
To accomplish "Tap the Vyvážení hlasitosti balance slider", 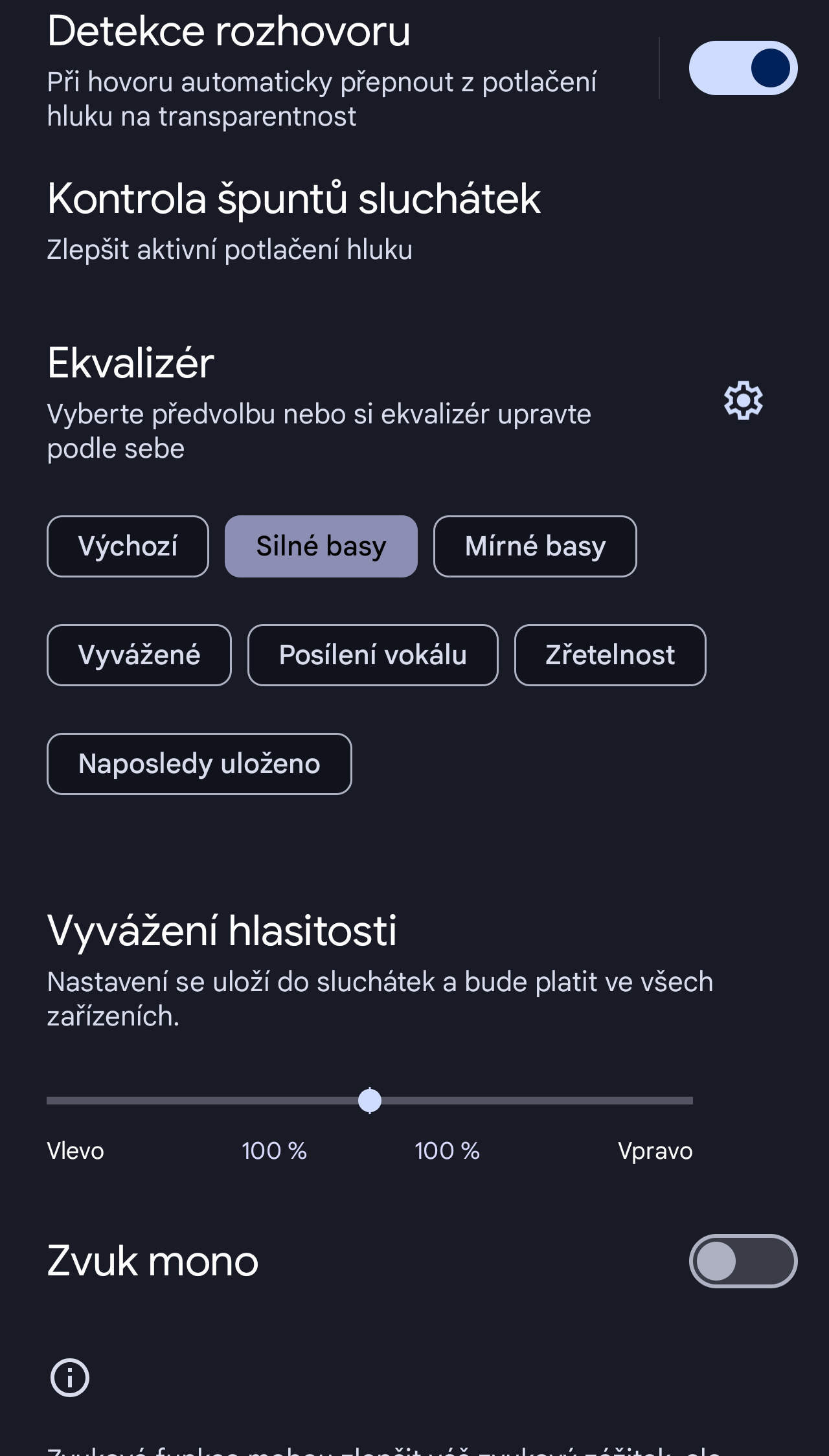I will pyautogui.click(x=370, y=1100).
